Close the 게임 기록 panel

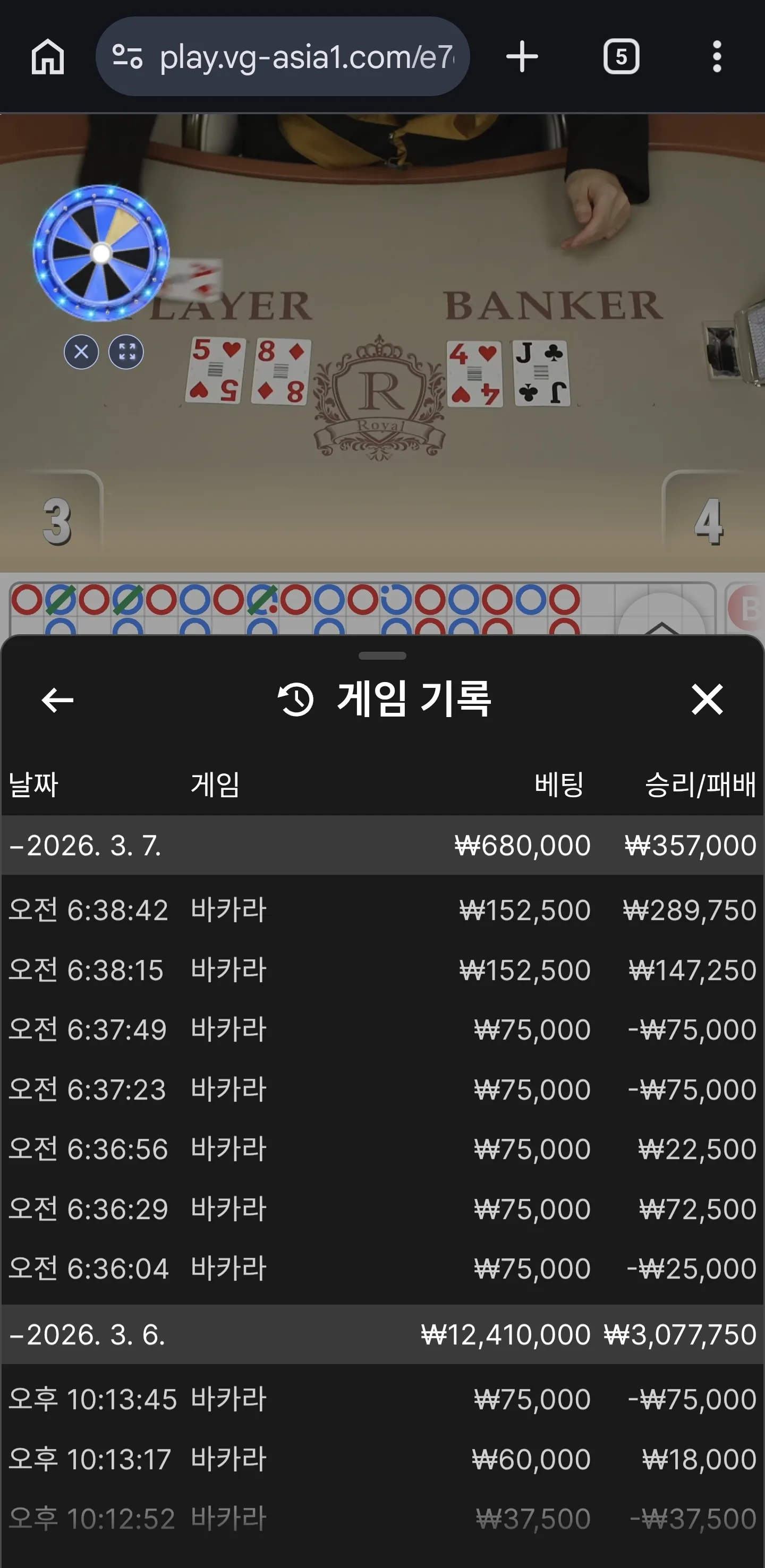707,699
